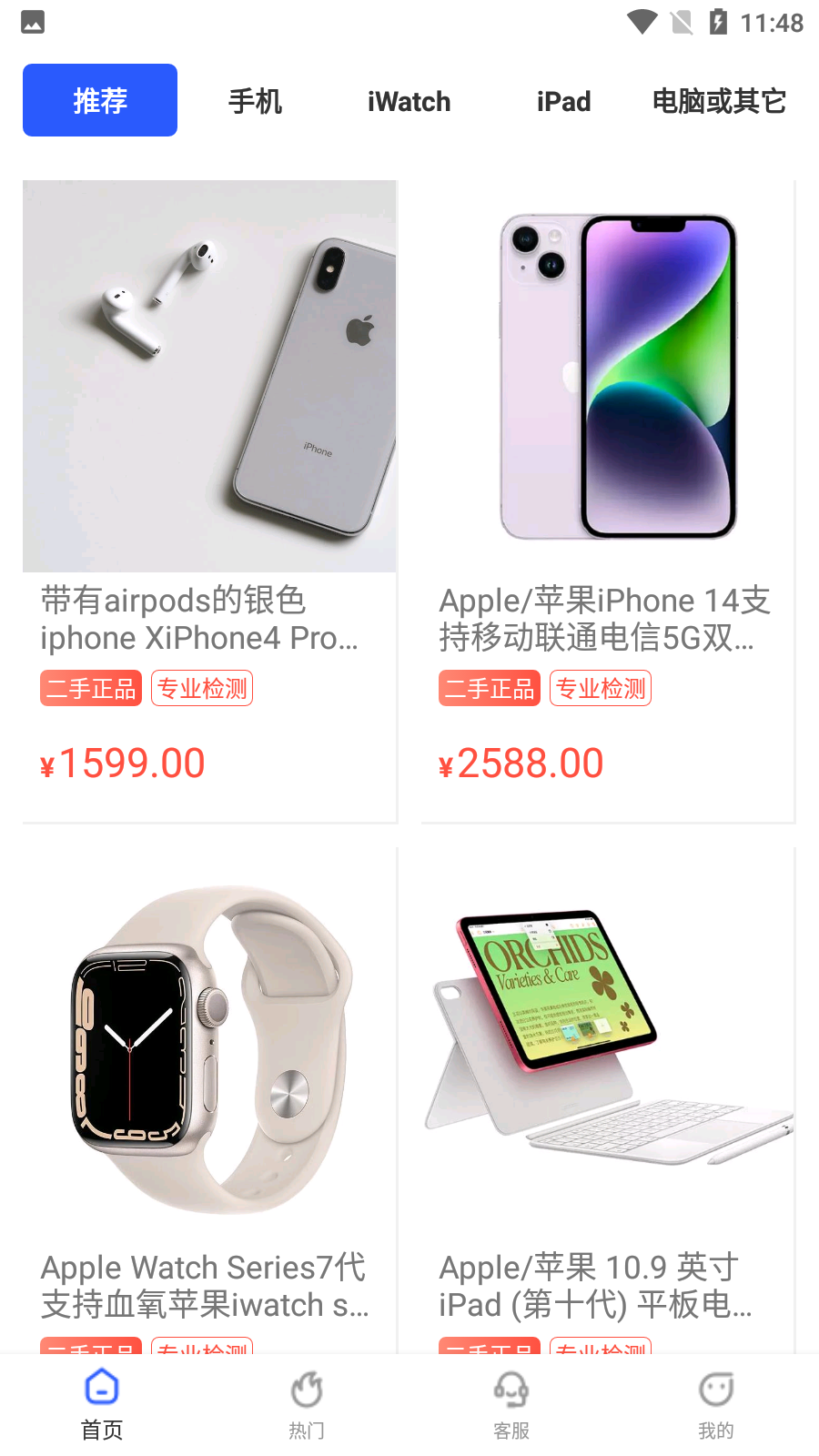
Task: Tap the 专业检测 badge on the iPhone 14 listing
Action: tap(600, 688)
